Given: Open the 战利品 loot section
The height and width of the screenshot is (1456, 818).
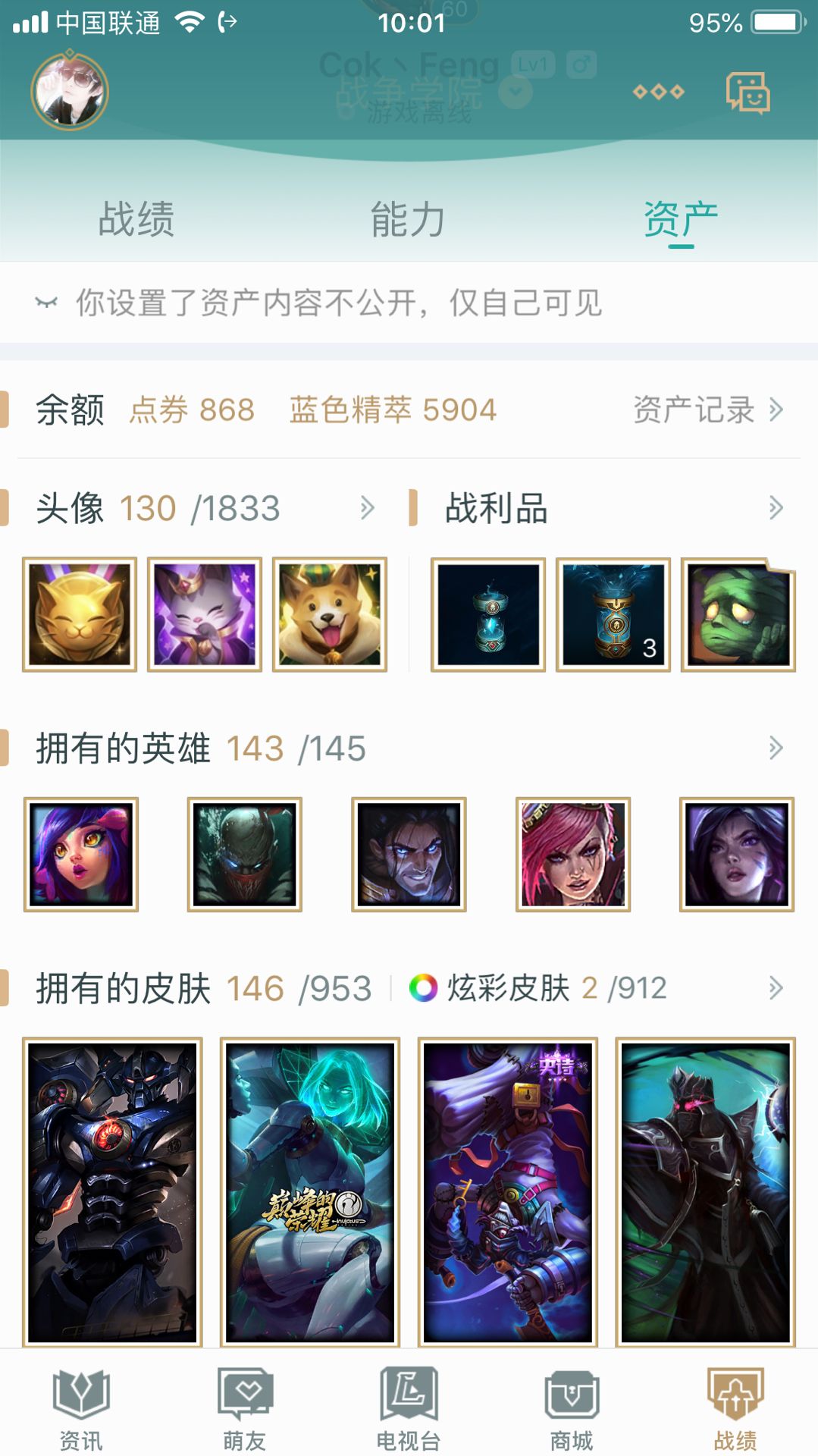Looking at the screenshot, I should (x=496, y=509).
